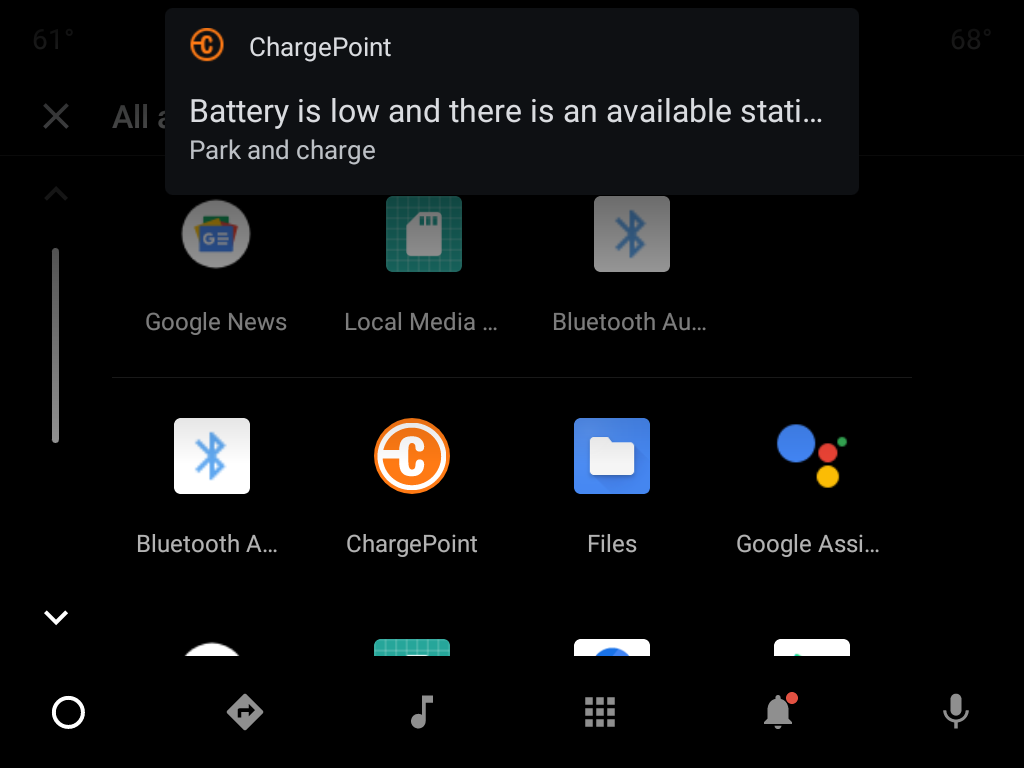The height and width of the screenshot is (768, 1024).
Task: Open Local Media player app
Action: [x=424, y=234]
